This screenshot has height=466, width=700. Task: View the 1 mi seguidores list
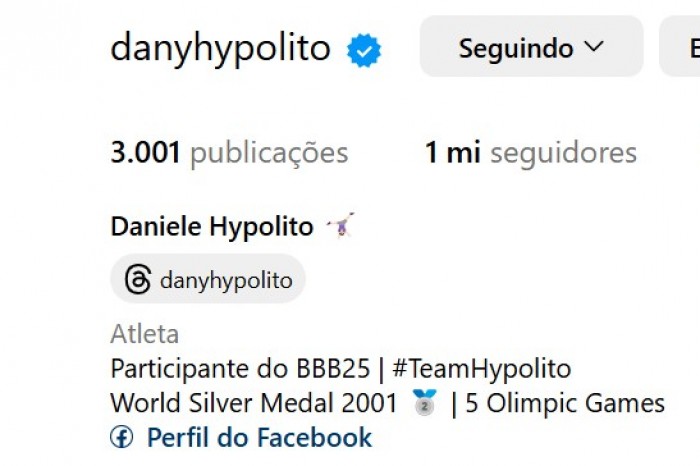tap(530, 153)
